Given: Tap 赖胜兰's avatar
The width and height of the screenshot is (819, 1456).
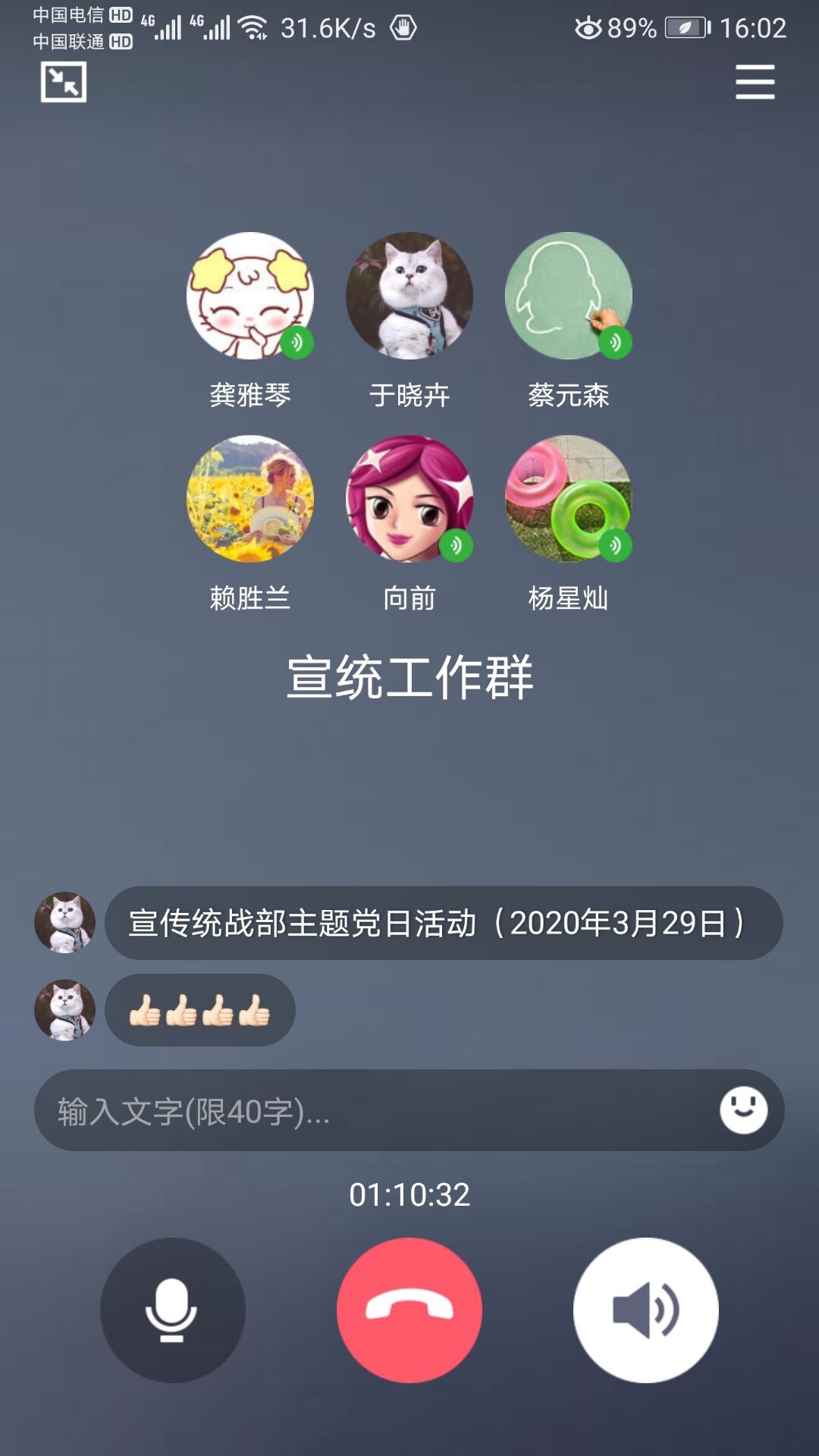Looking at the screenshot, I should [250, 499].
